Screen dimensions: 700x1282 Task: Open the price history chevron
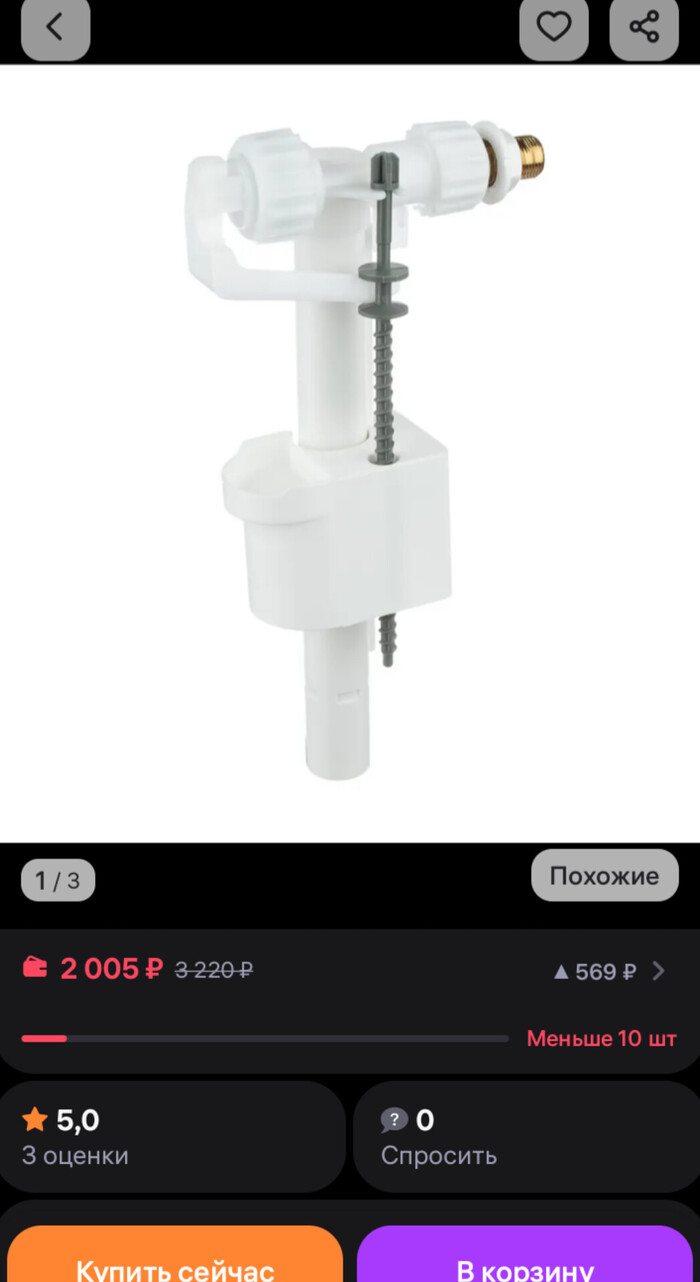pyautogui.click(x=658, y=970)
